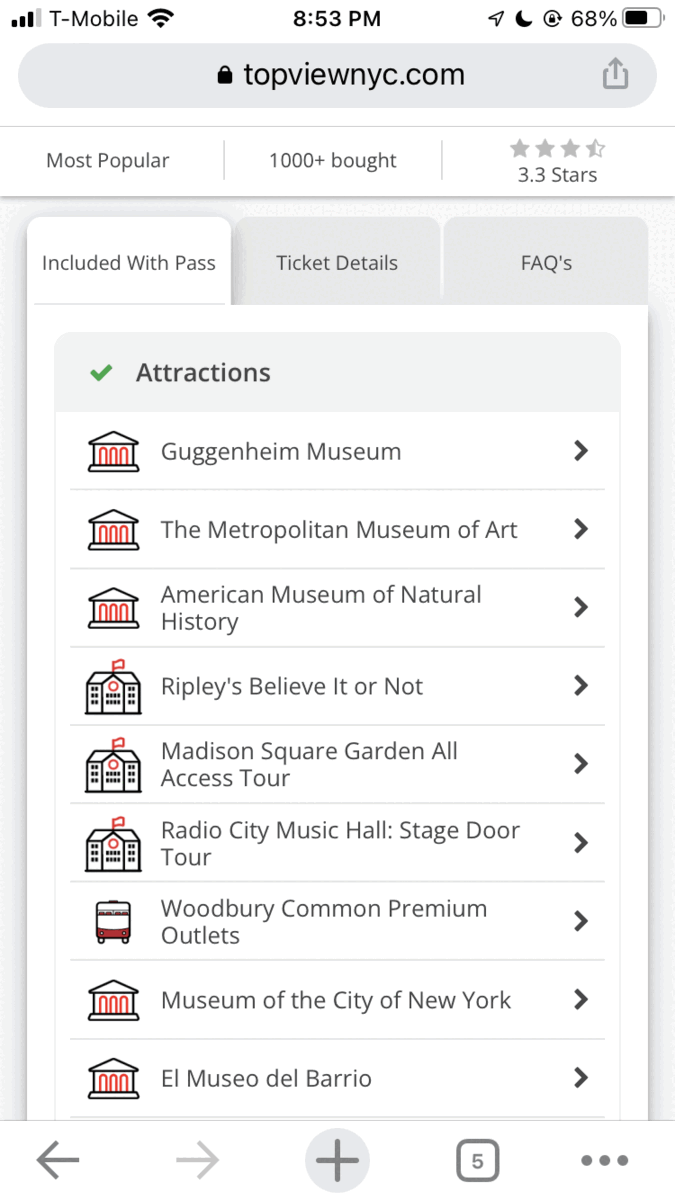Switch to the Ticket Details tab

pyautogui.click(x=337, y=263)
